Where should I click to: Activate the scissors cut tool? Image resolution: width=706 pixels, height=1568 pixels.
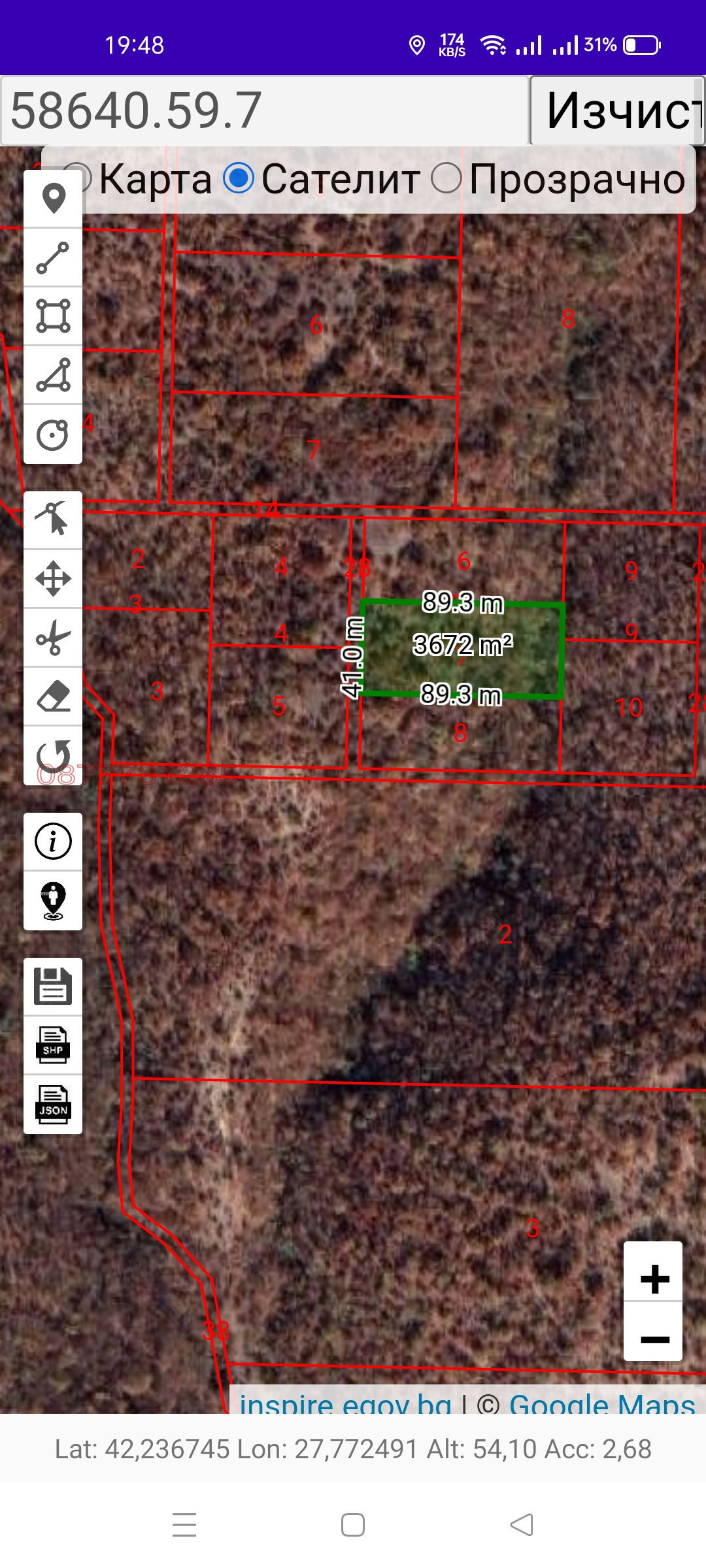(x=53, y=638)
